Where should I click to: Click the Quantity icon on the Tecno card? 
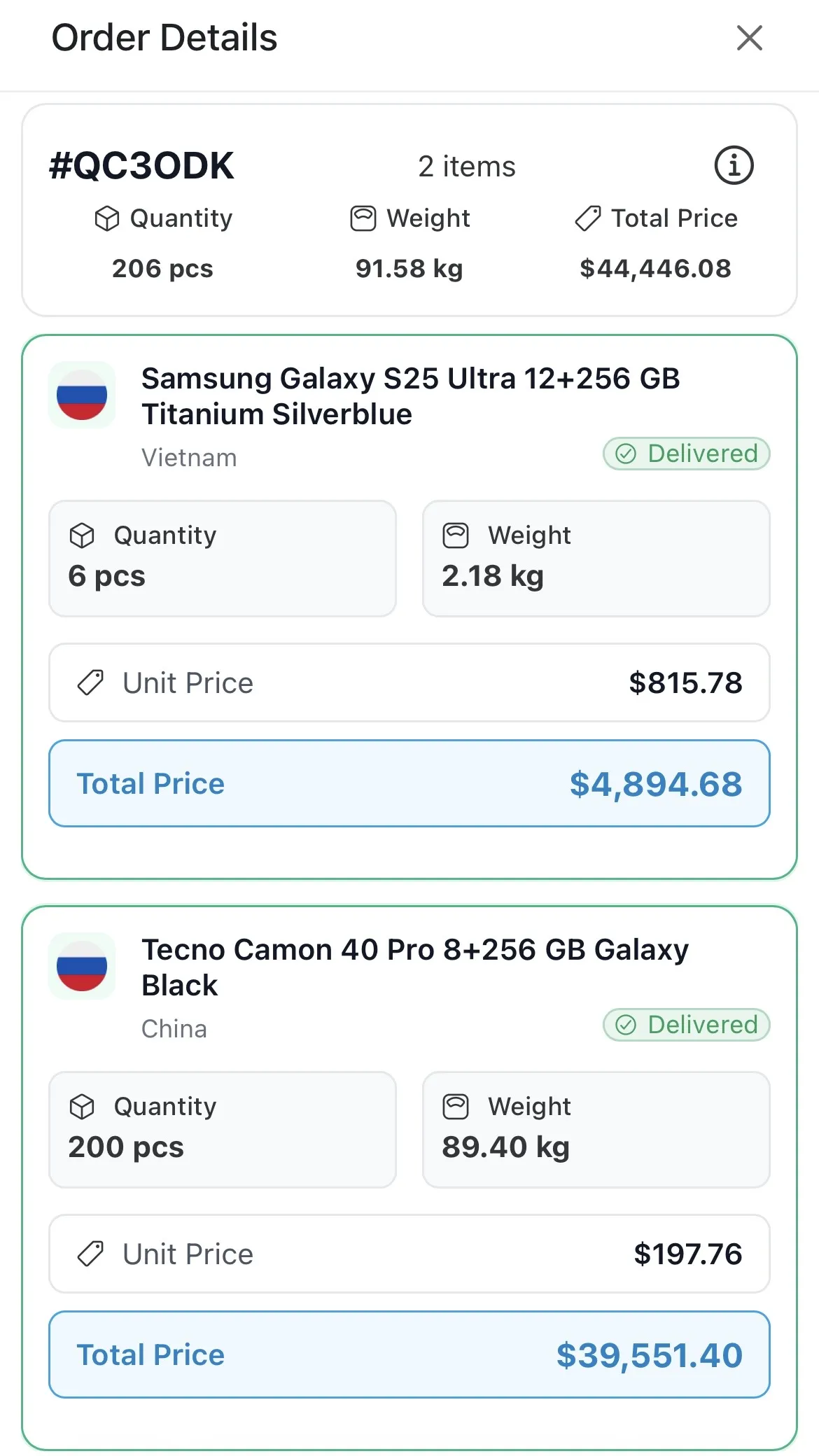82,1106
